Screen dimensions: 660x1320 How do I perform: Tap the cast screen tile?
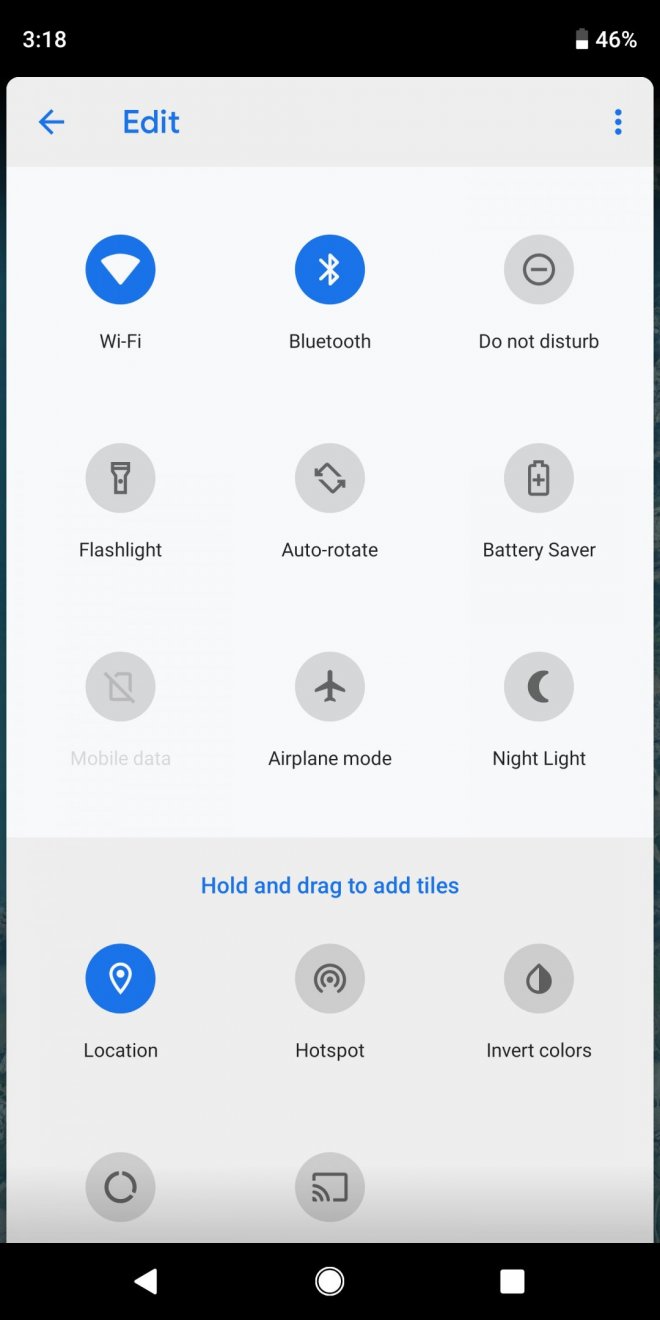point(329,1187)
